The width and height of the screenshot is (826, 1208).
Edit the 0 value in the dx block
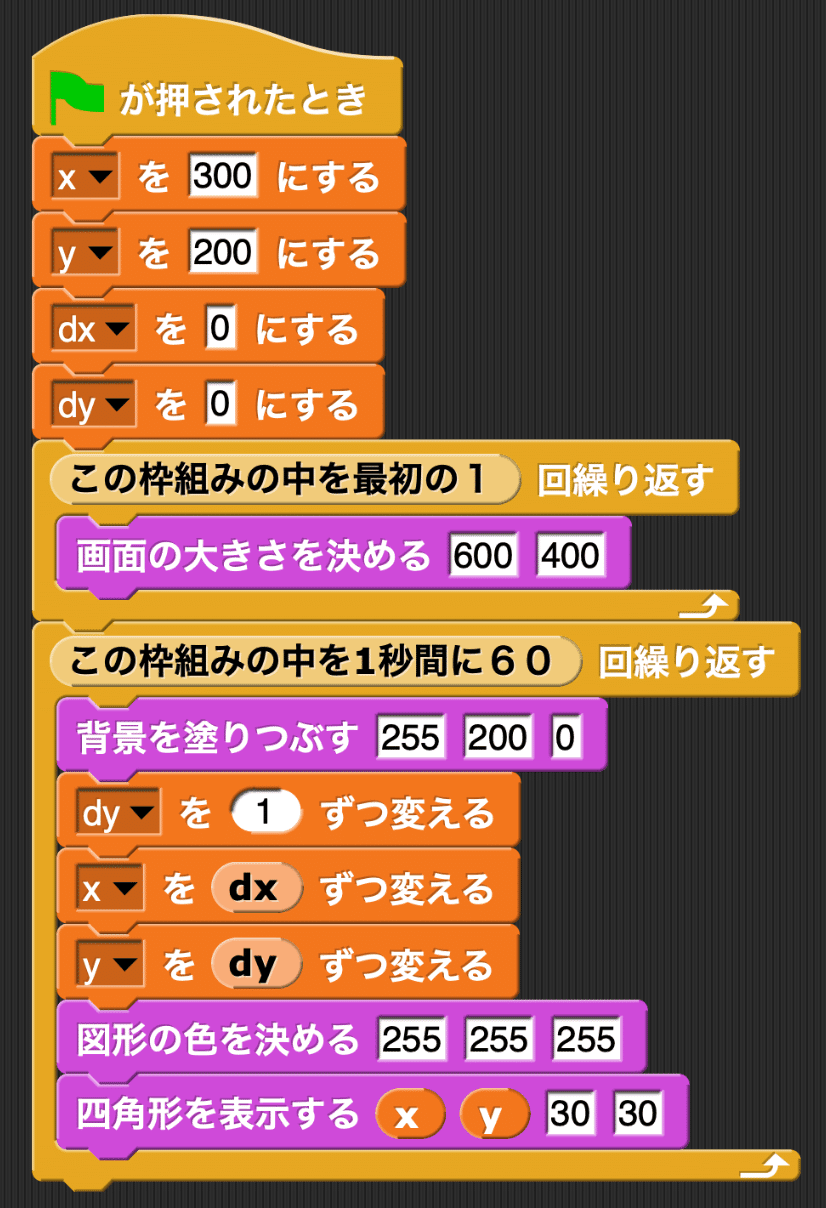(220, 330)
